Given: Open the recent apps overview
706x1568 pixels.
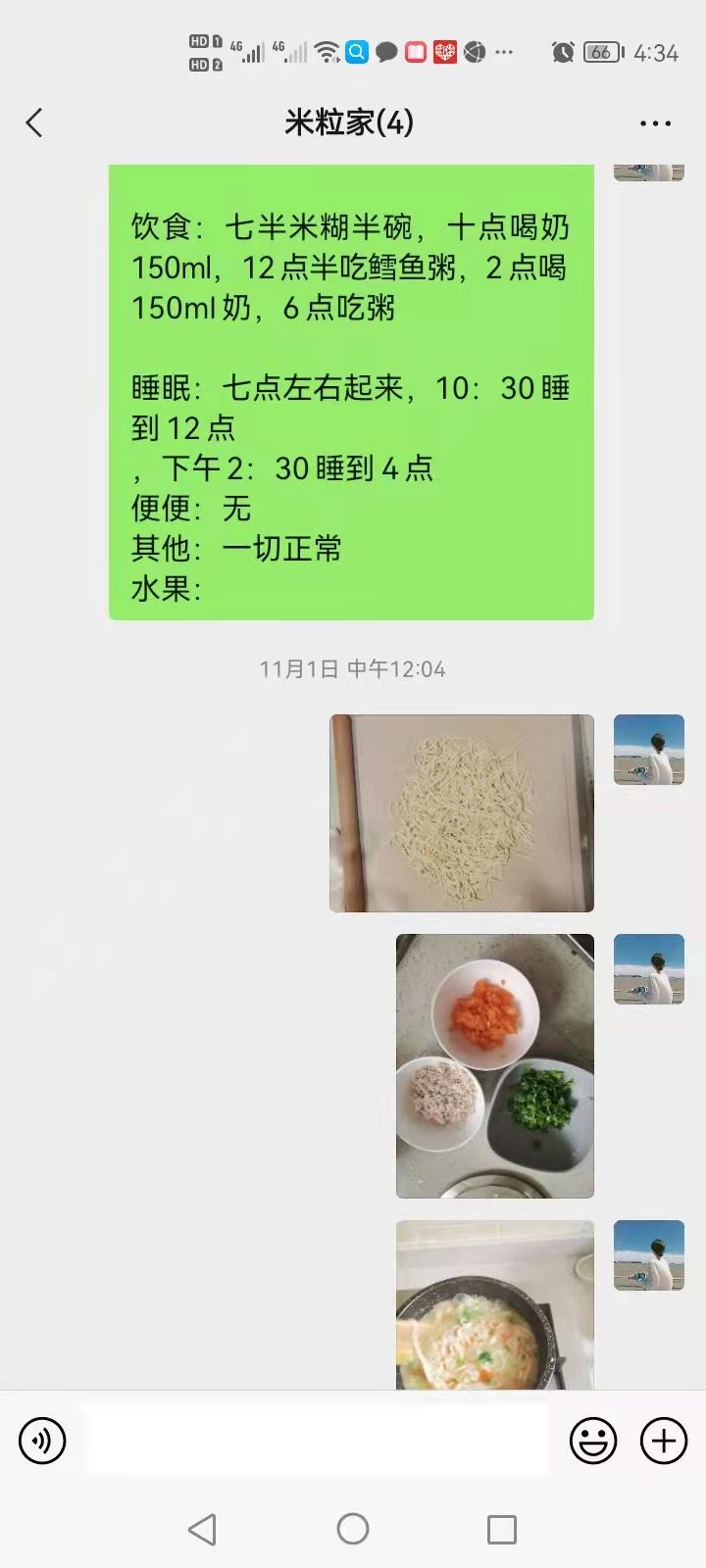Looking at the screenshot, I should 502,1529.
